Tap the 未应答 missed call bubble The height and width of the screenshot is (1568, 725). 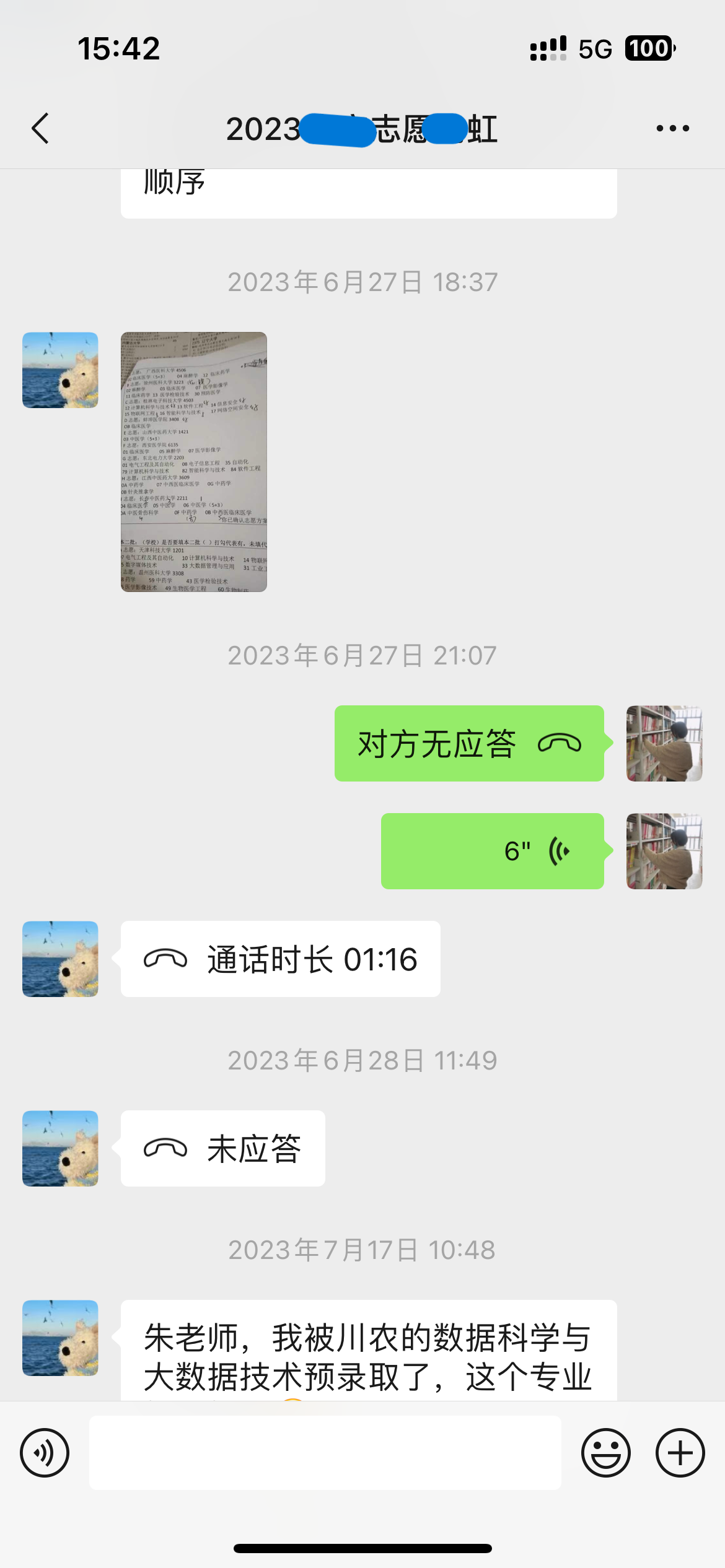coord(222,1148)
